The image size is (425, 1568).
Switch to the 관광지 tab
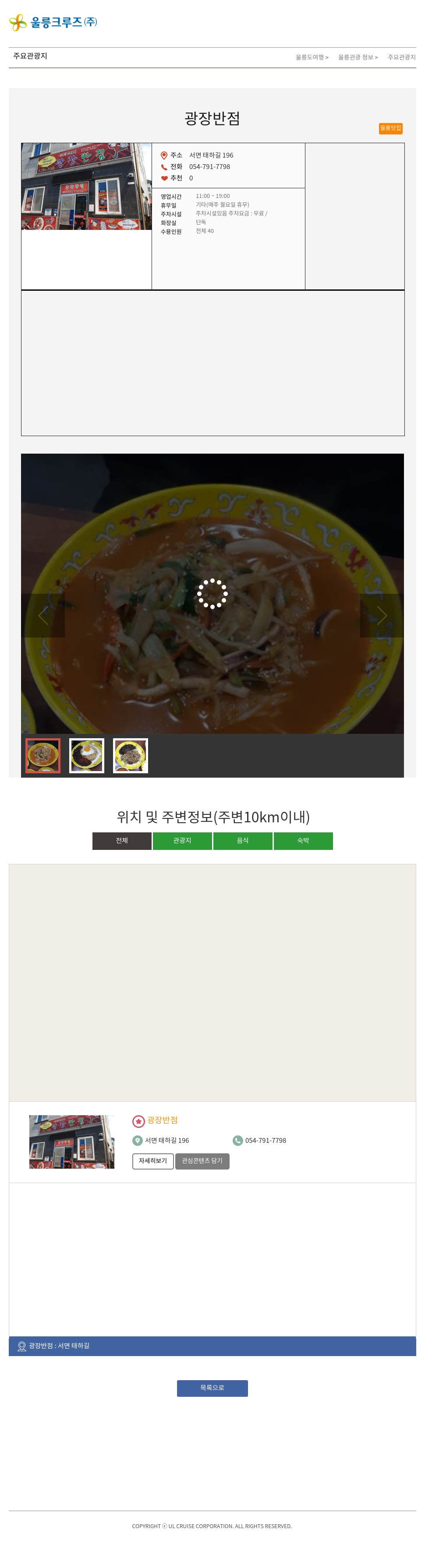182,841
